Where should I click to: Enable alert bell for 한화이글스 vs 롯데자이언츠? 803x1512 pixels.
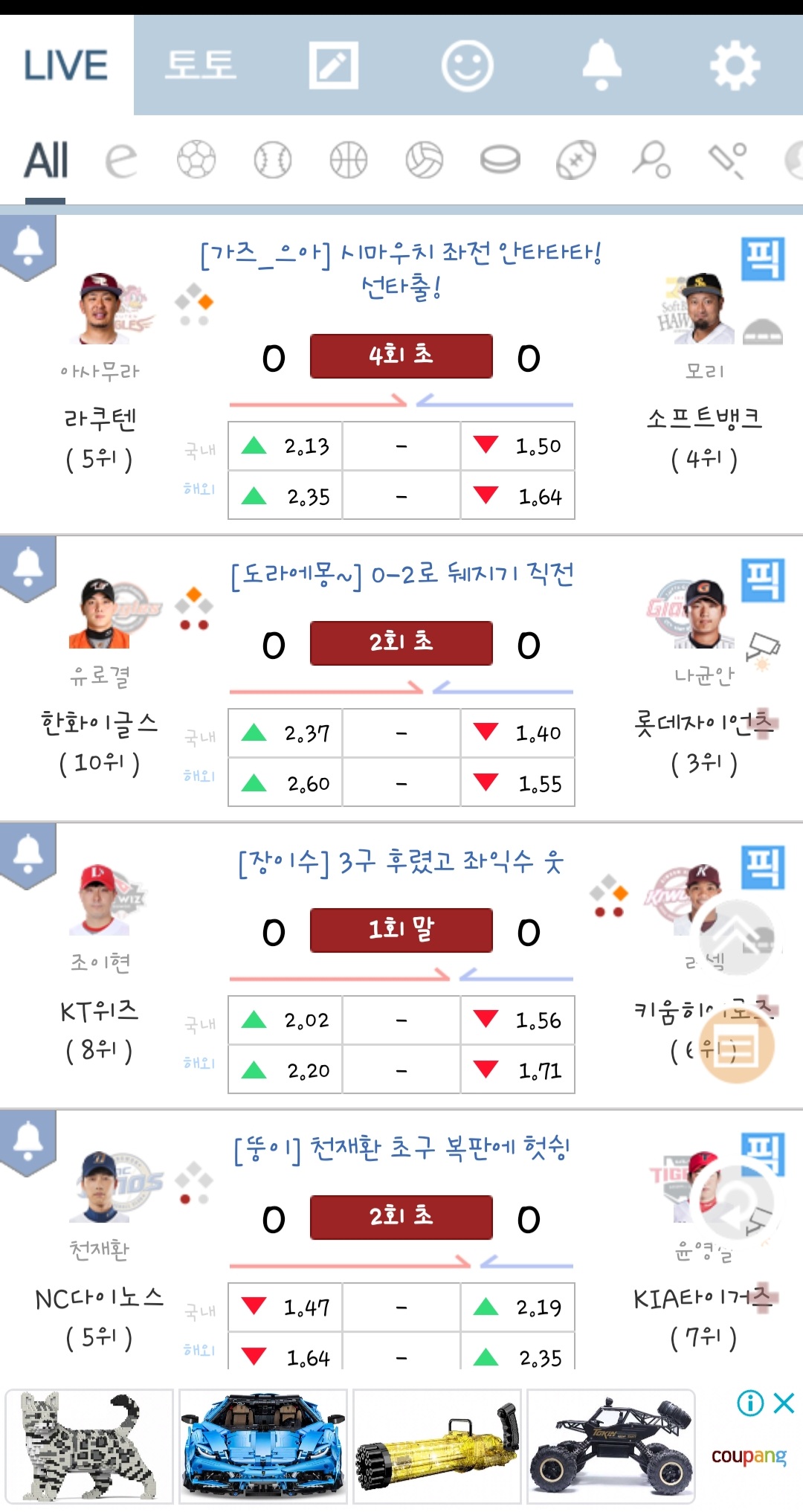28,567
